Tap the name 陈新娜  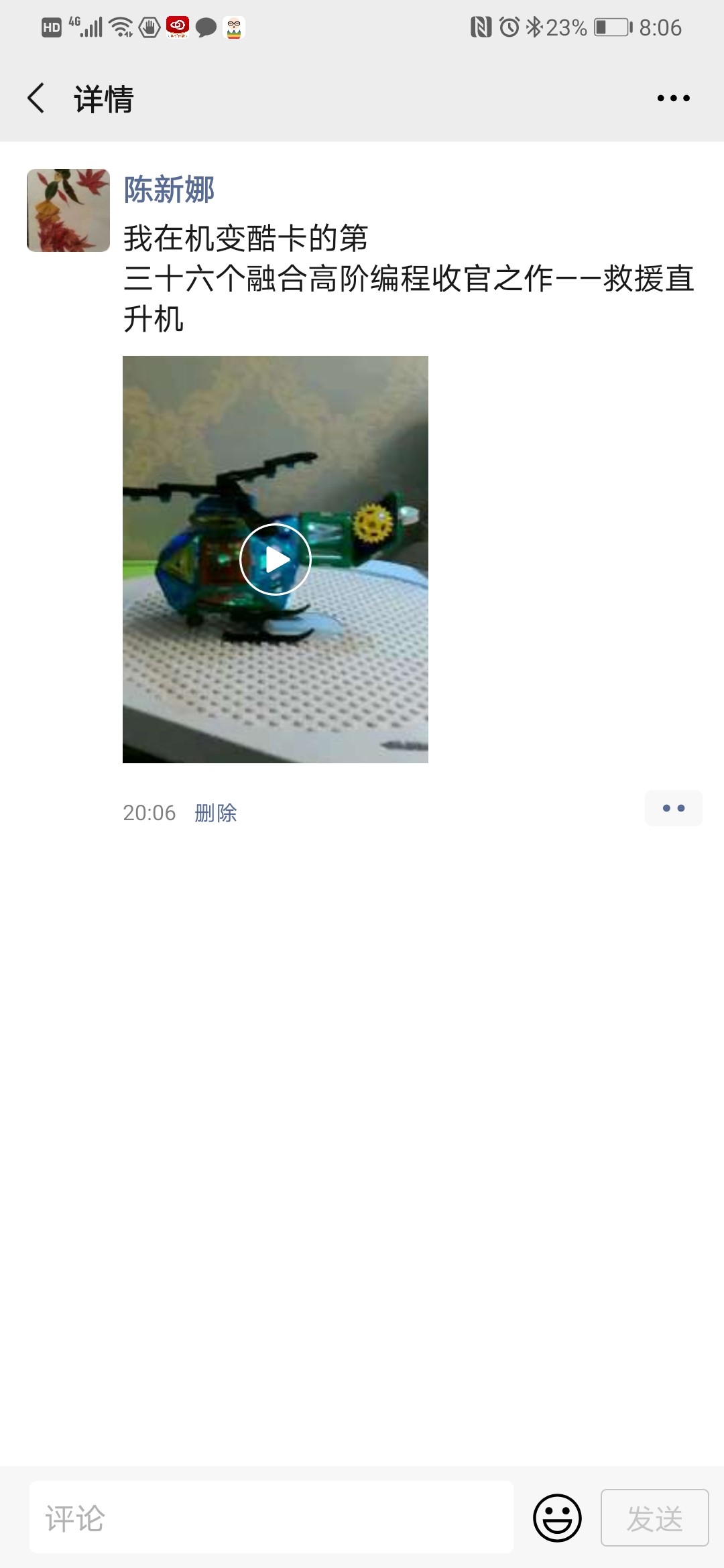(x=169, y=190)
